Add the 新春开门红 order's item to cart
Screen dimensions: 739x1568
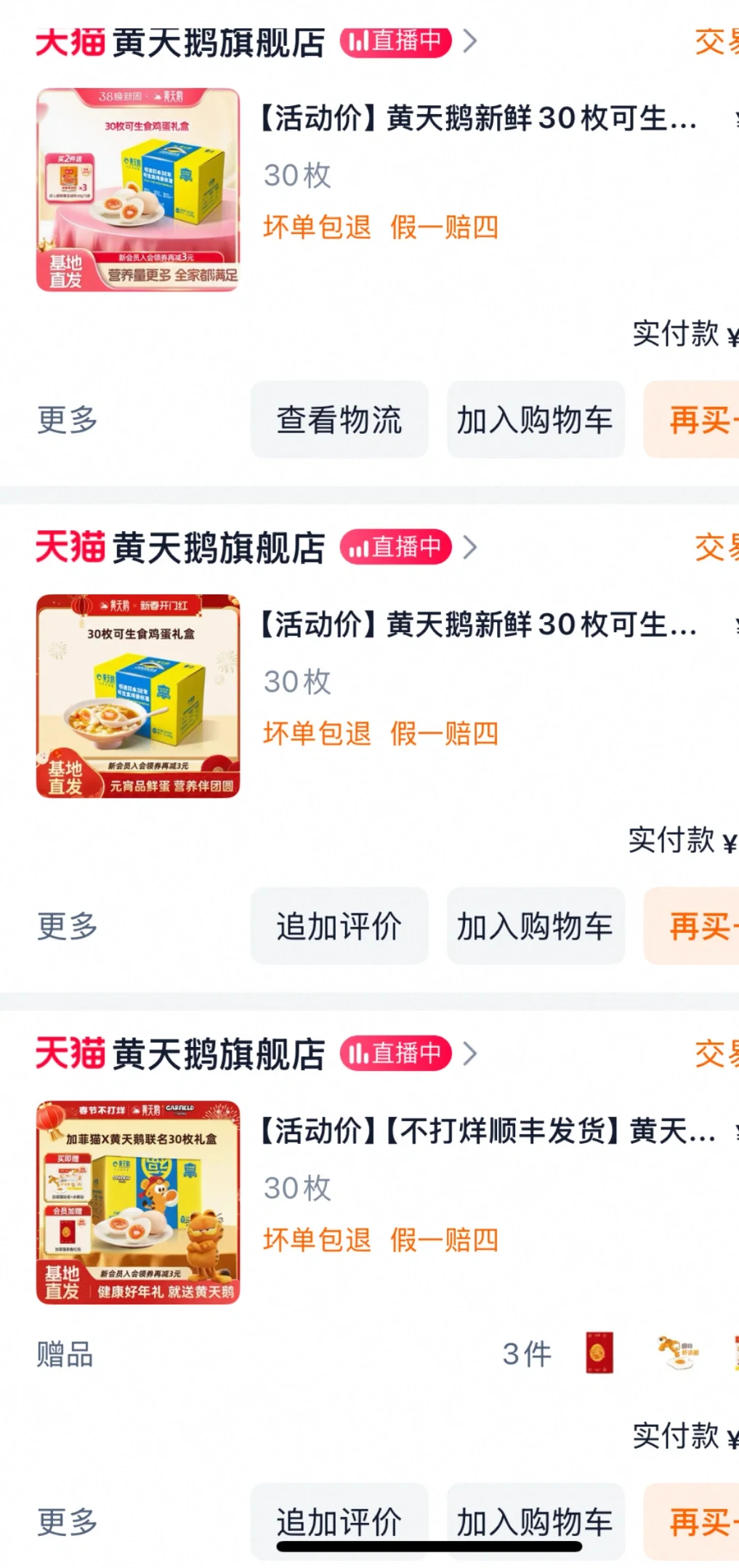[x=535, y=926]
